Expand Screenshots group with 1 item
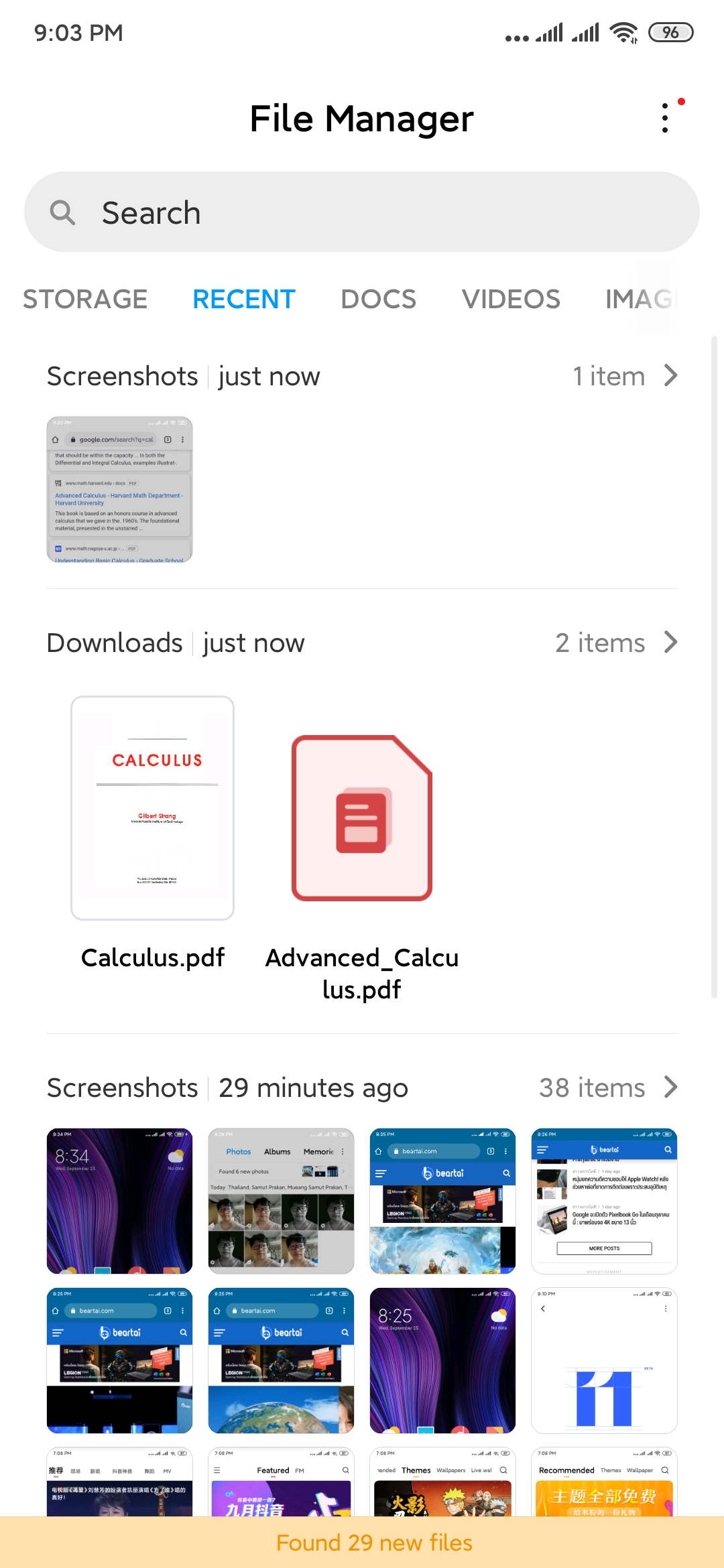The width and height of the screenshot is (724, 1568). click(625, 376)
